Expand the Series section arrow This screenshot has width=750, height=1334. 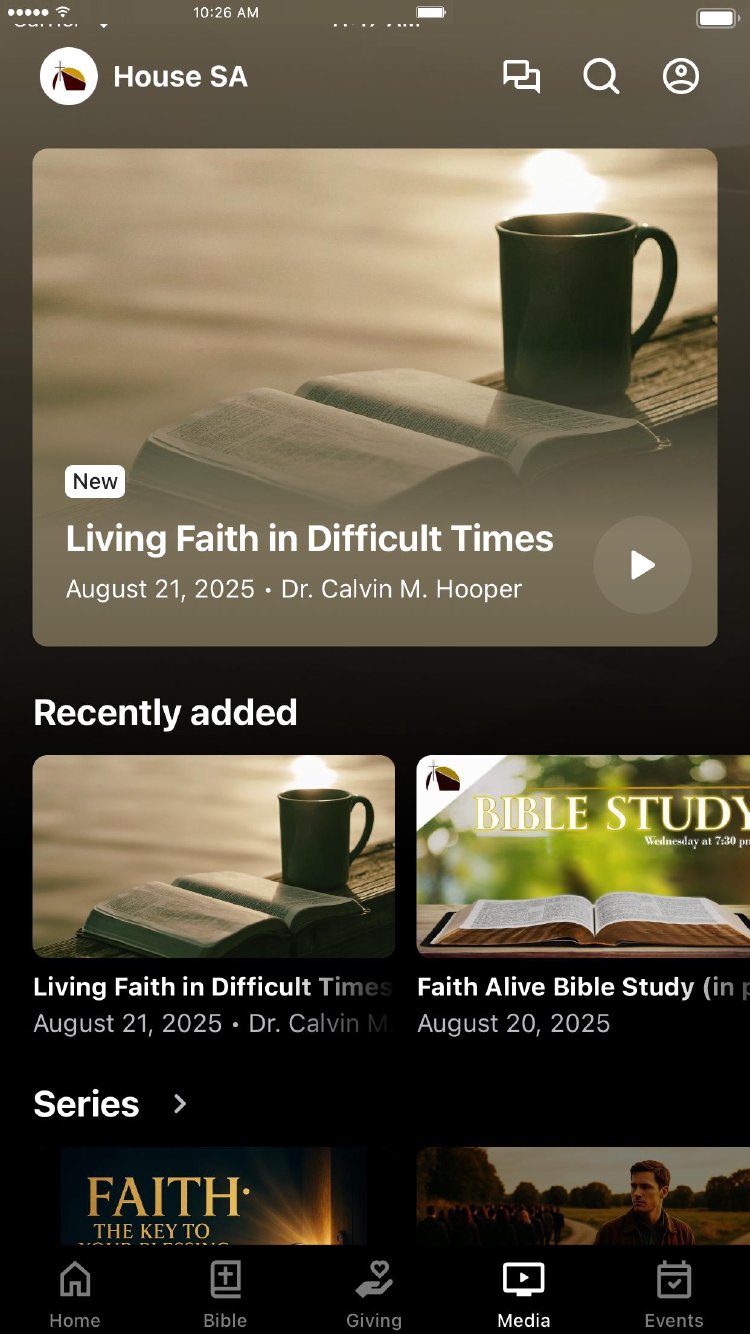180,1104
